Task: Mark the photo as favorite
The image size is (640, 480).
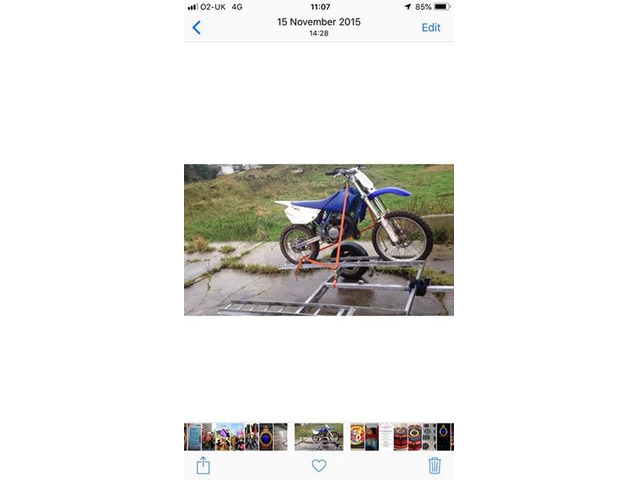Action: point(319,465)
